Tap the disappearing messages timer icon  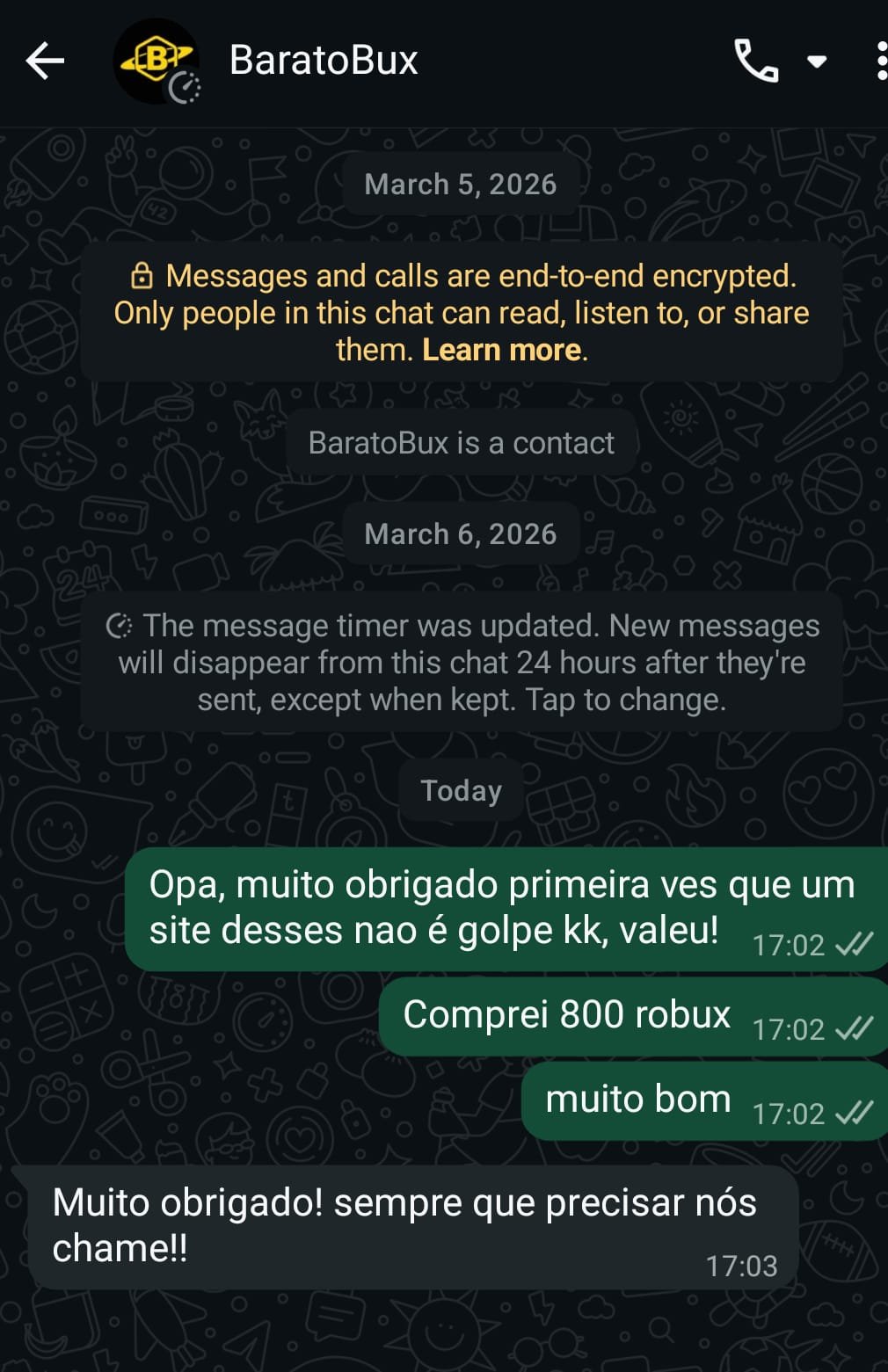pos(123,626)
